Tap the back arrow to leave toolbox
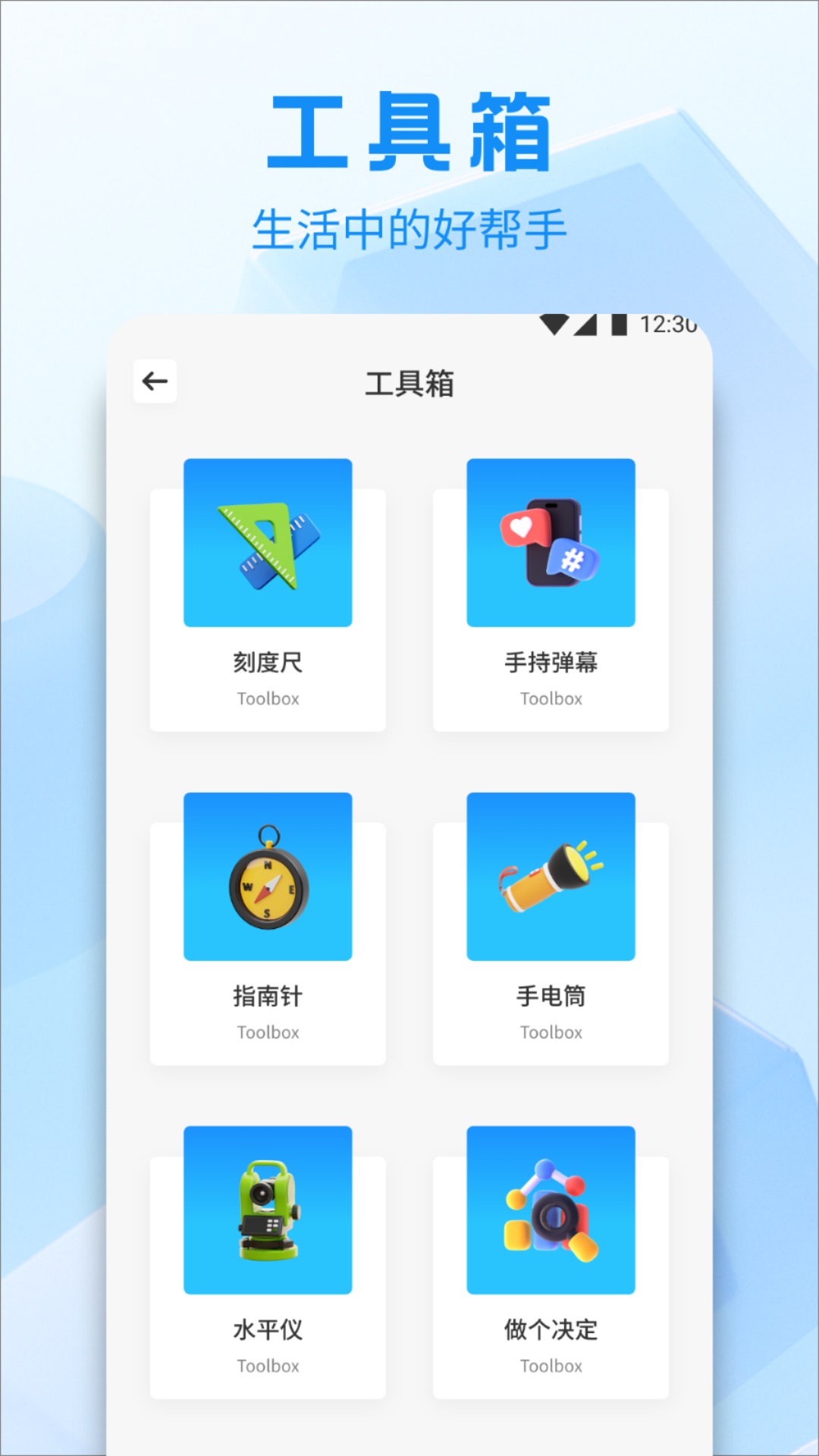The image size is (819, 1456). (x=155, y=381)
